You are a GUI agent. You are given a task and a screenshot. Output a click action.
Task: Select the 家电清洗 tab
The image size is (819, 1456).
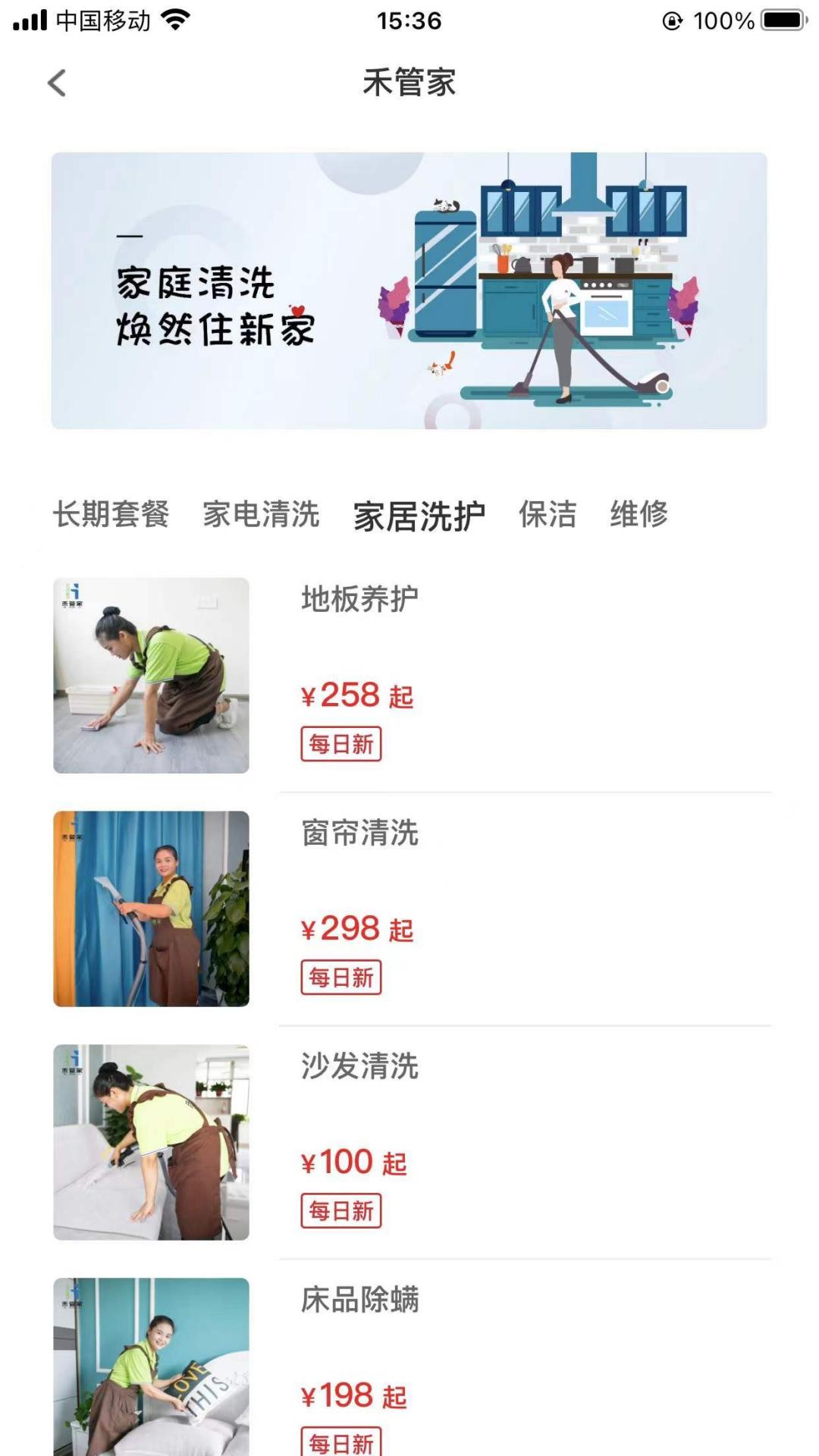(261, 514)
